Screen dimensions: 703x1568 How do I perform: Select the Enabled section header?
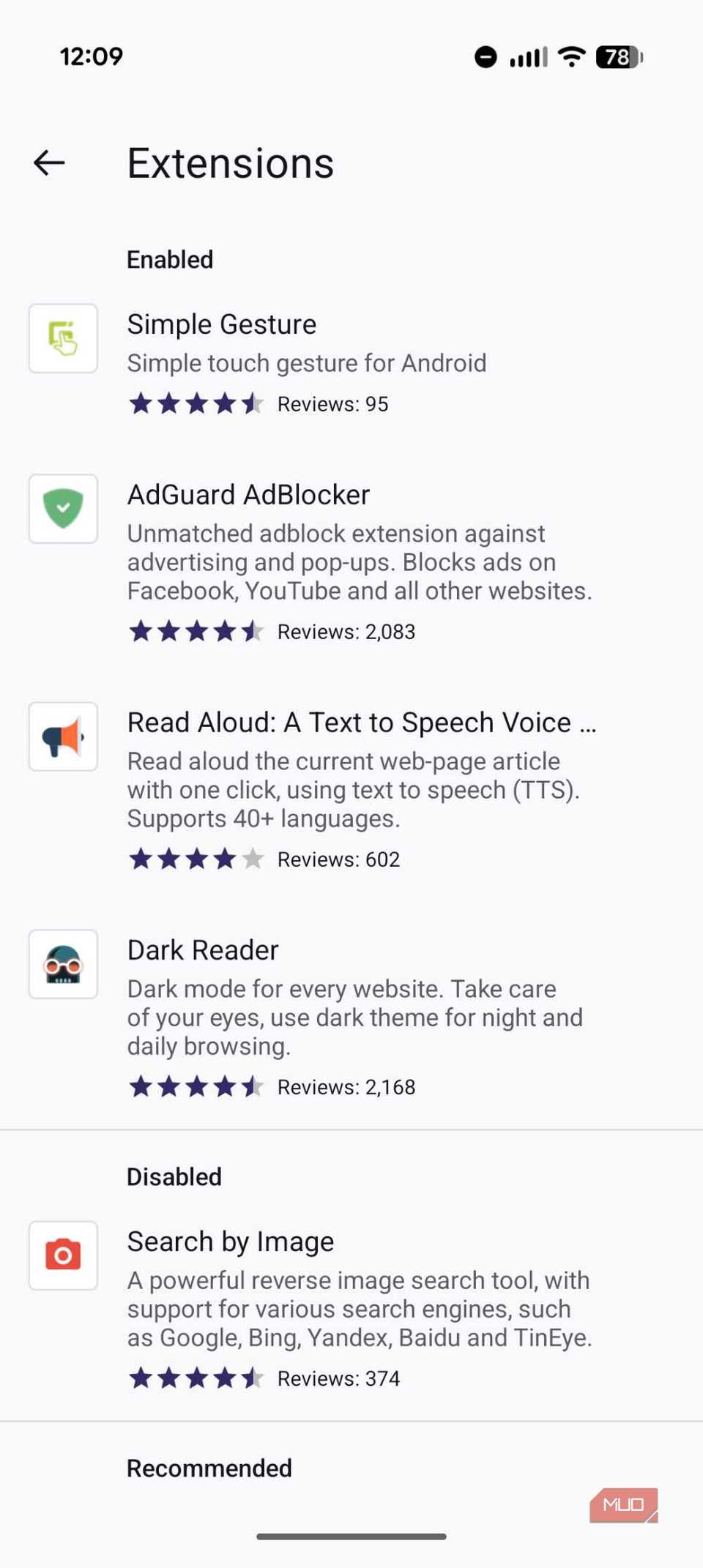pyautogui.click(x=169, y=259)
